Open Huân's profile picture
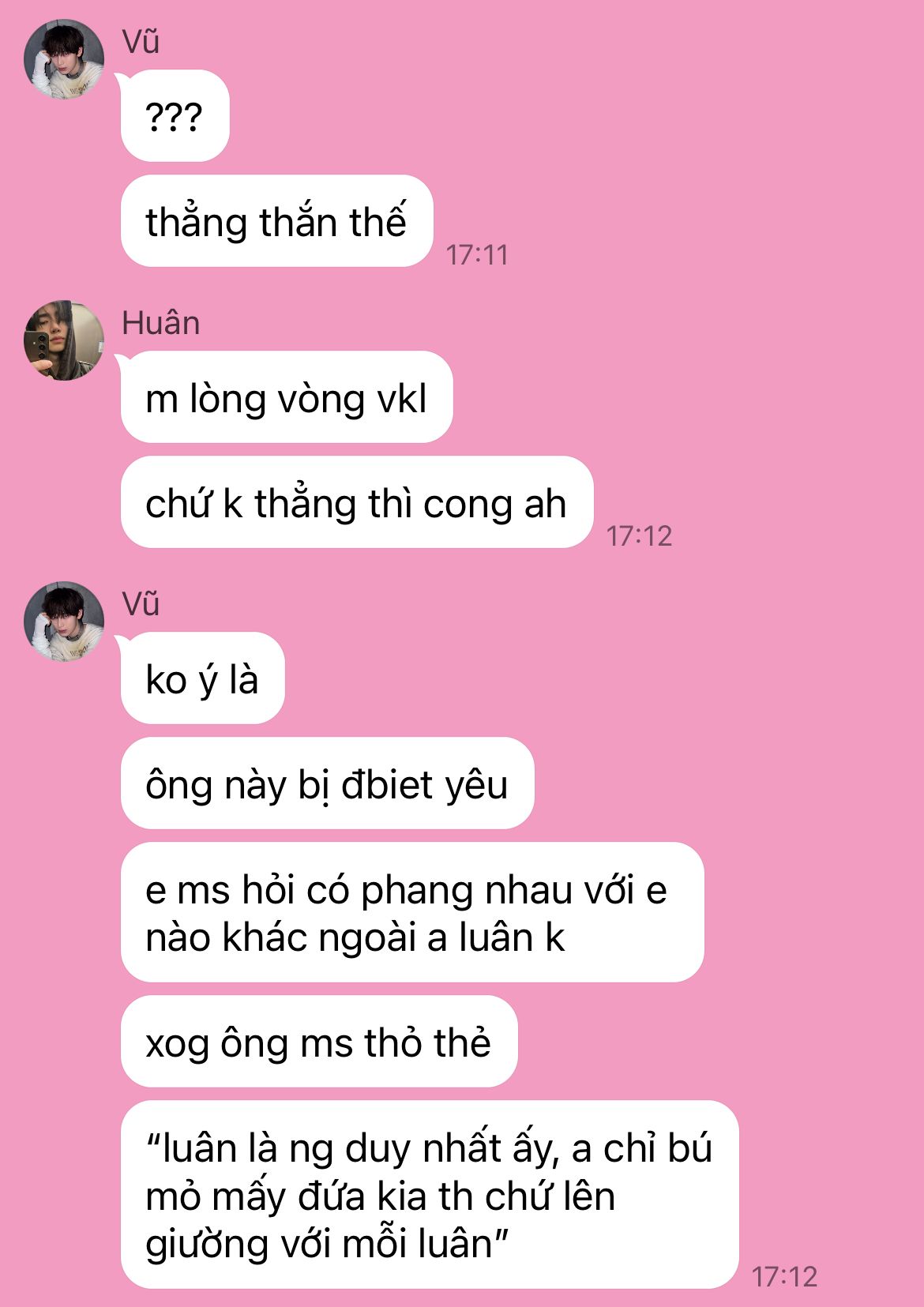This screenshot has height=1307, width=924. click(64, 340)
